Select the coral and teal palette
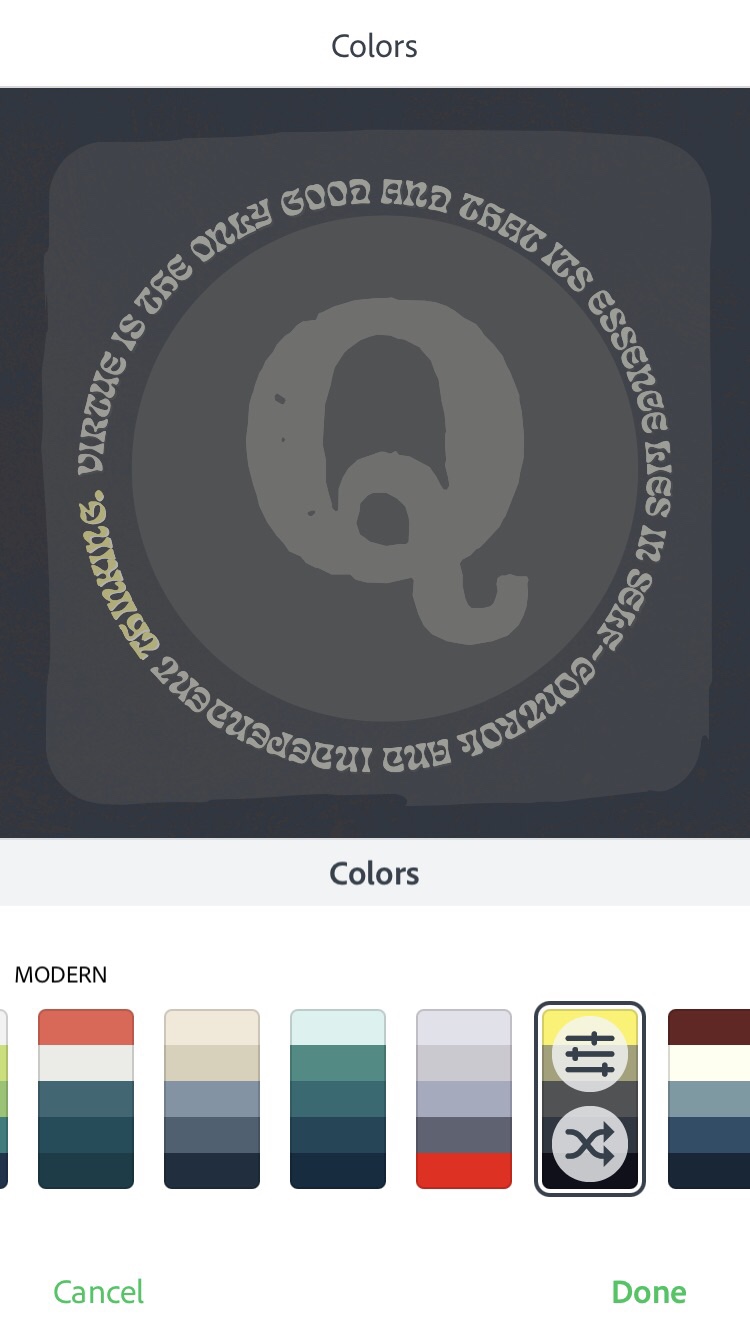The width and height of the screenshot is (750, 1334). 86,1099
